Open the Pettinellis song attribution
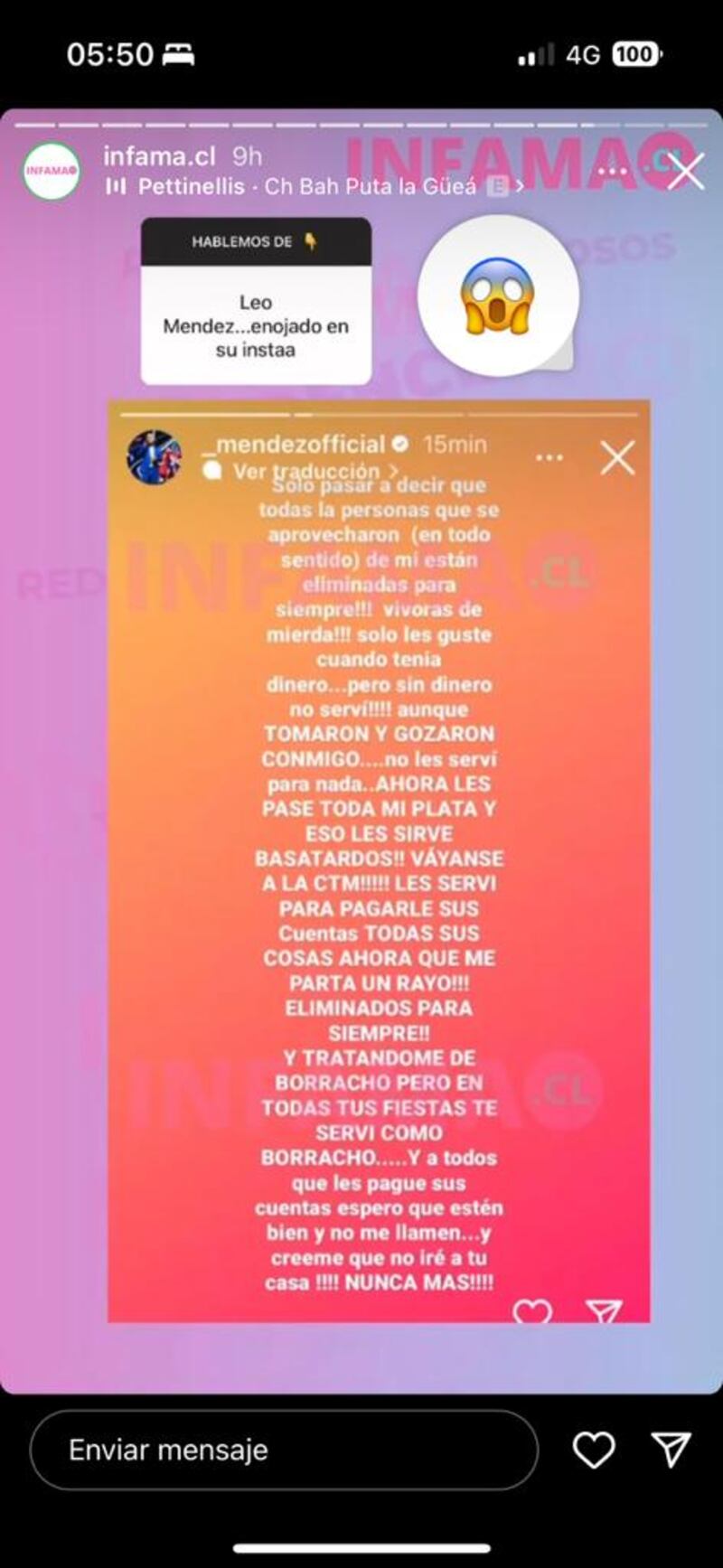The image size is (723, 1568). pos(307,187)
